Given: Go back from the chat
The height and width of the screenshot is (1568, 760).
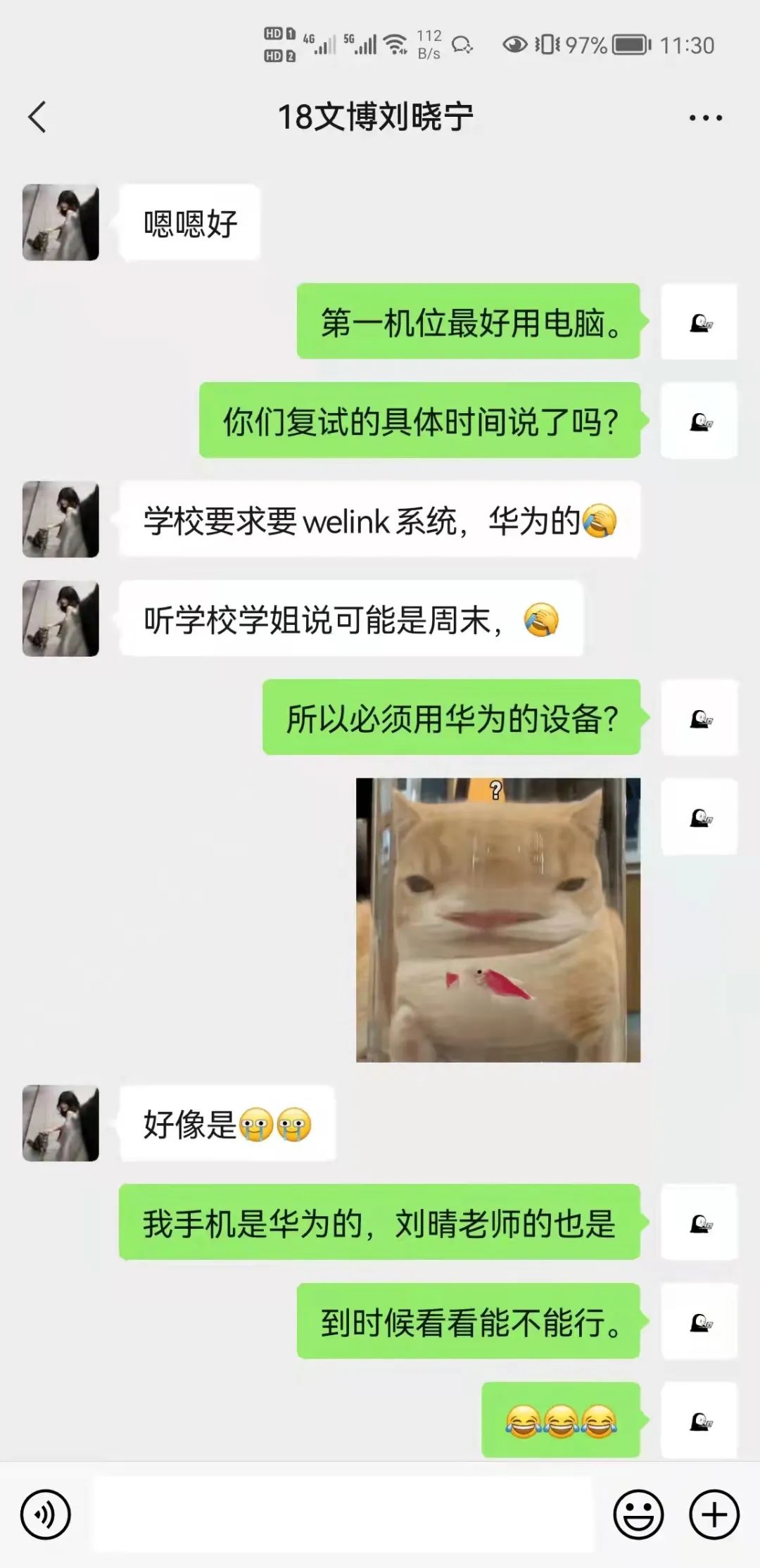Looking at the screenshot, I should [38, 117].
